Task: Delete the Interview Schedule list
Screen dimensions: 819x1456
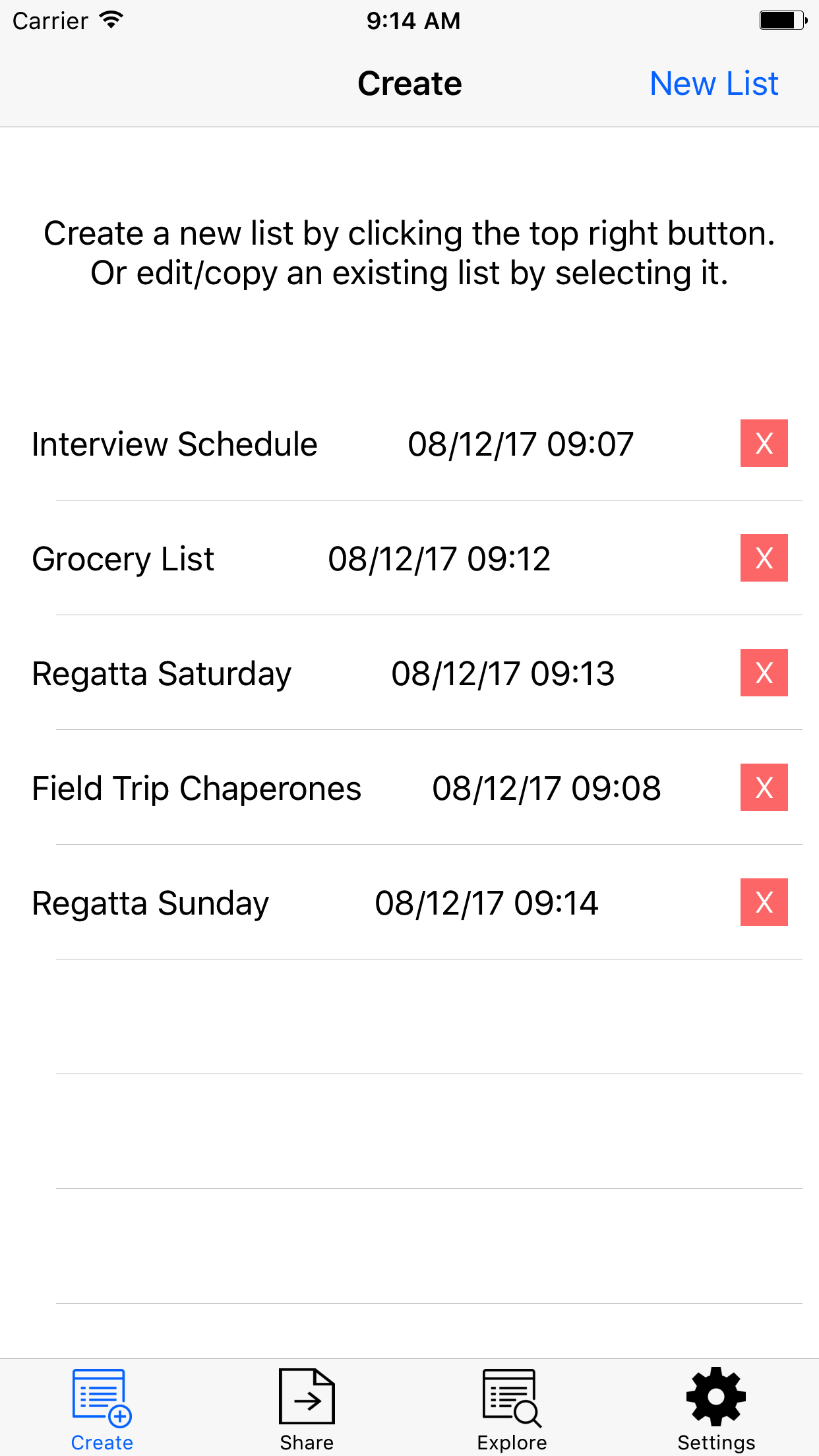Action: [x=764, y=443]
